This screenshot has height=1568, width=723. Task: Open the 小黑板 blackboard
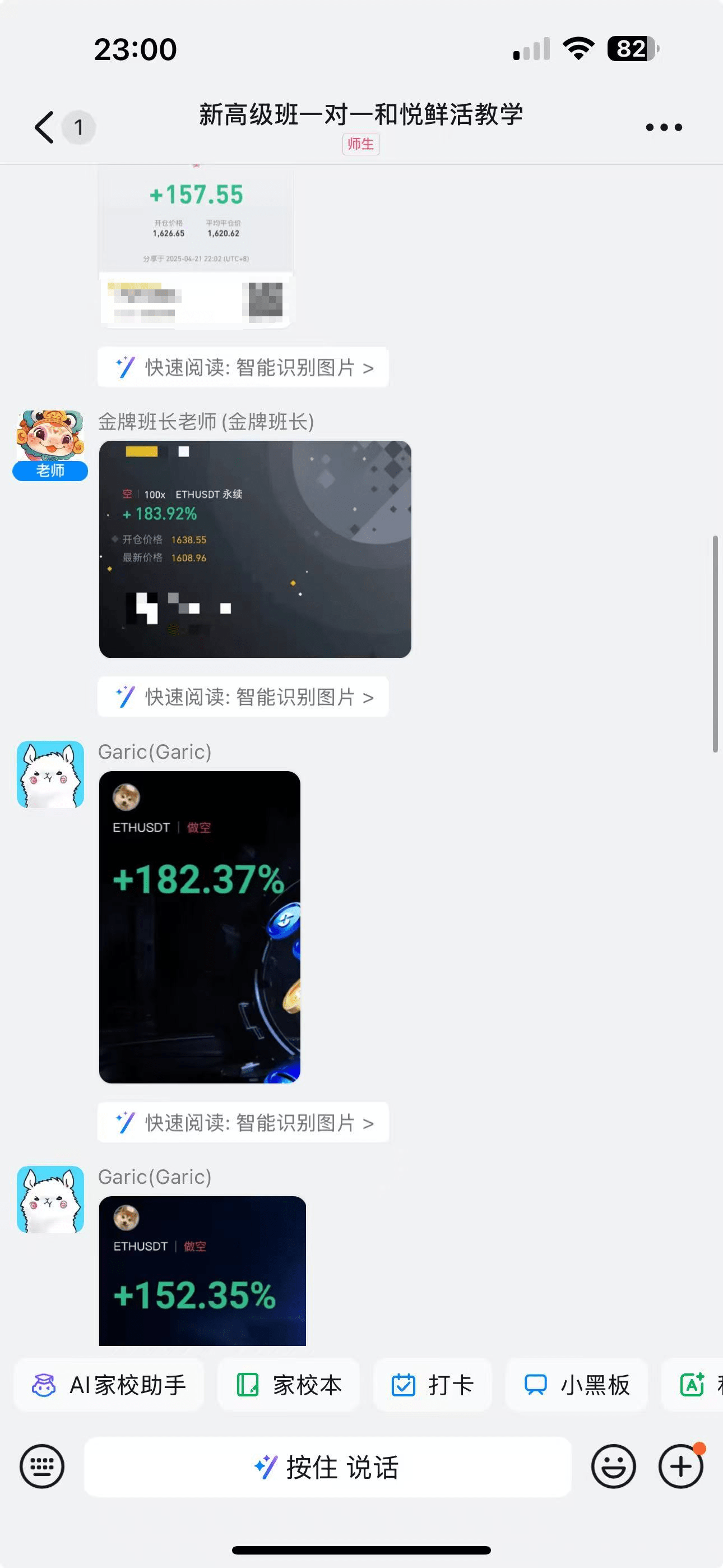[576, 1384]
